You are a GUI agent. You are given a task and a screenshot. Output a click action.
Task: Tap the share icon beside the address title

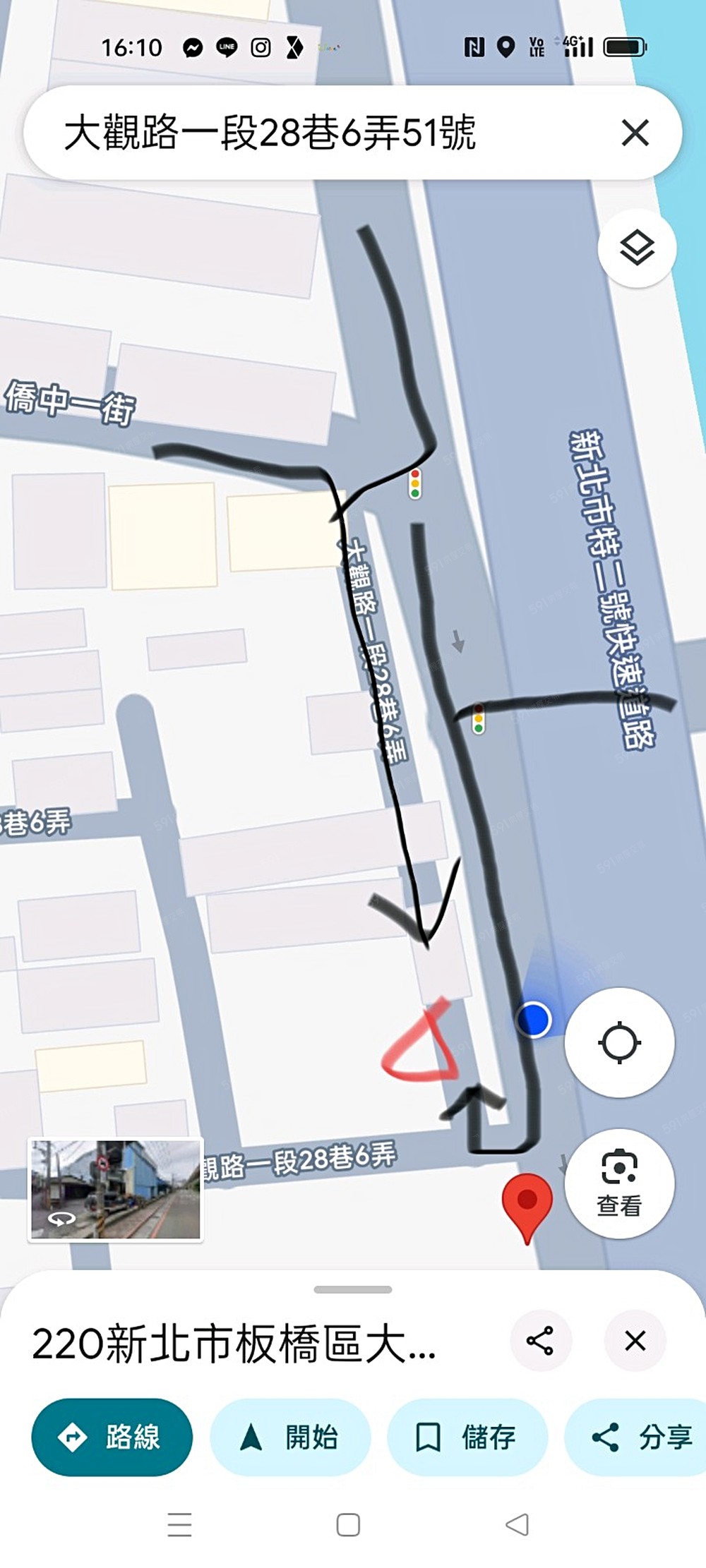(x=540, y=1341)
